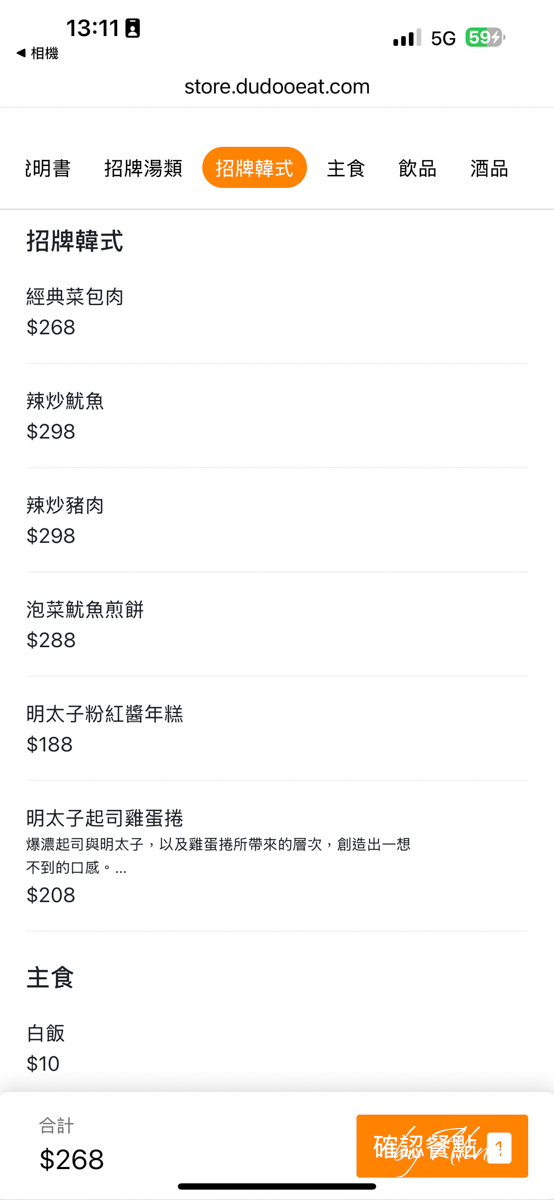Open the 泡菜魷魚煎餅 item
This screenshot has height=1200, width=554.
tap(277, 624)
